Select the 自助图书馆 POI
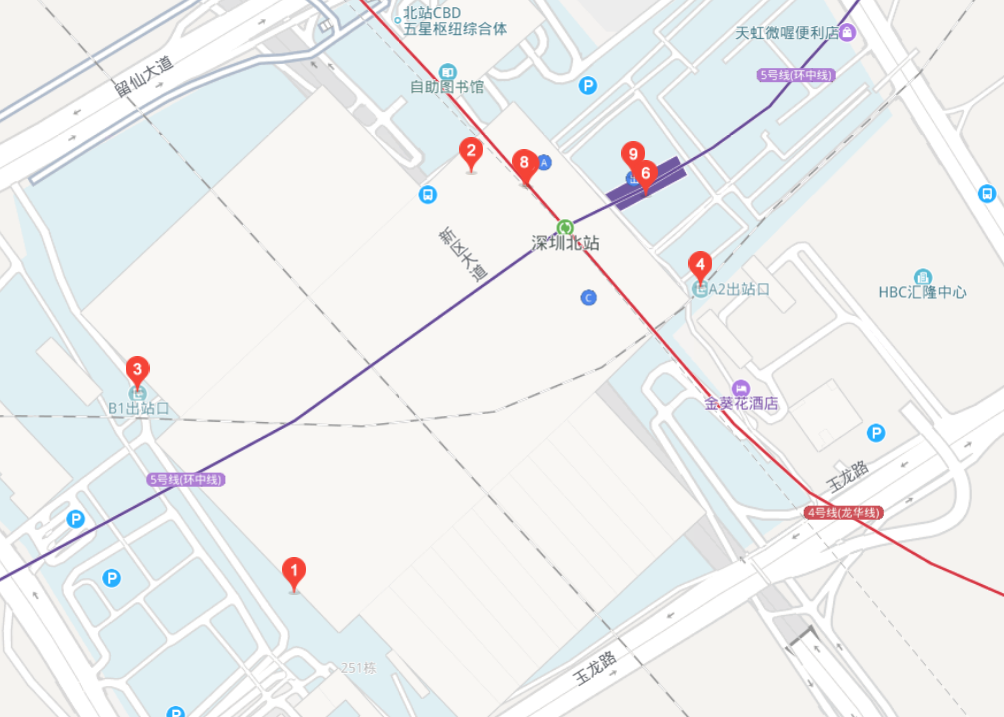Screen dimensions: 1004x717 pyautogui.click(x=447, y=72)
